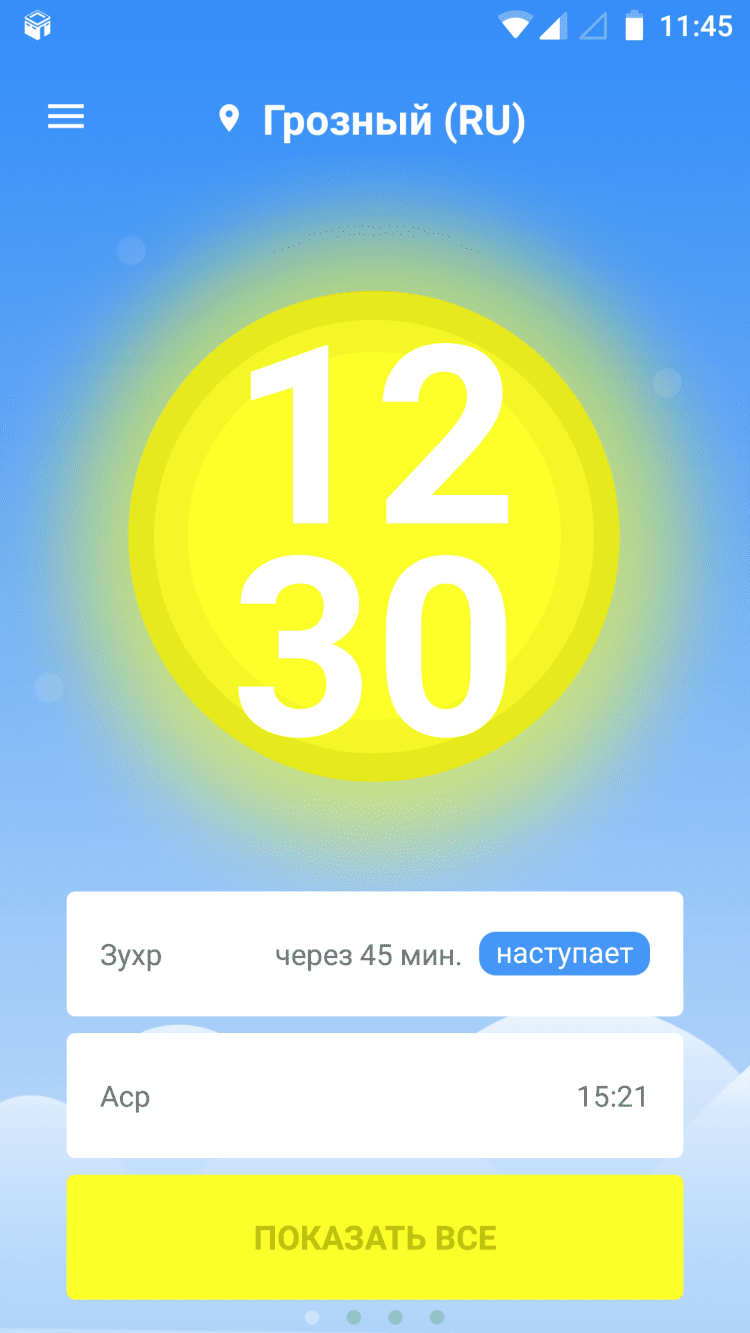Viewport: 750px width, 1333px height.
Task: Open the Зухр prayer row
Action: 374,954
